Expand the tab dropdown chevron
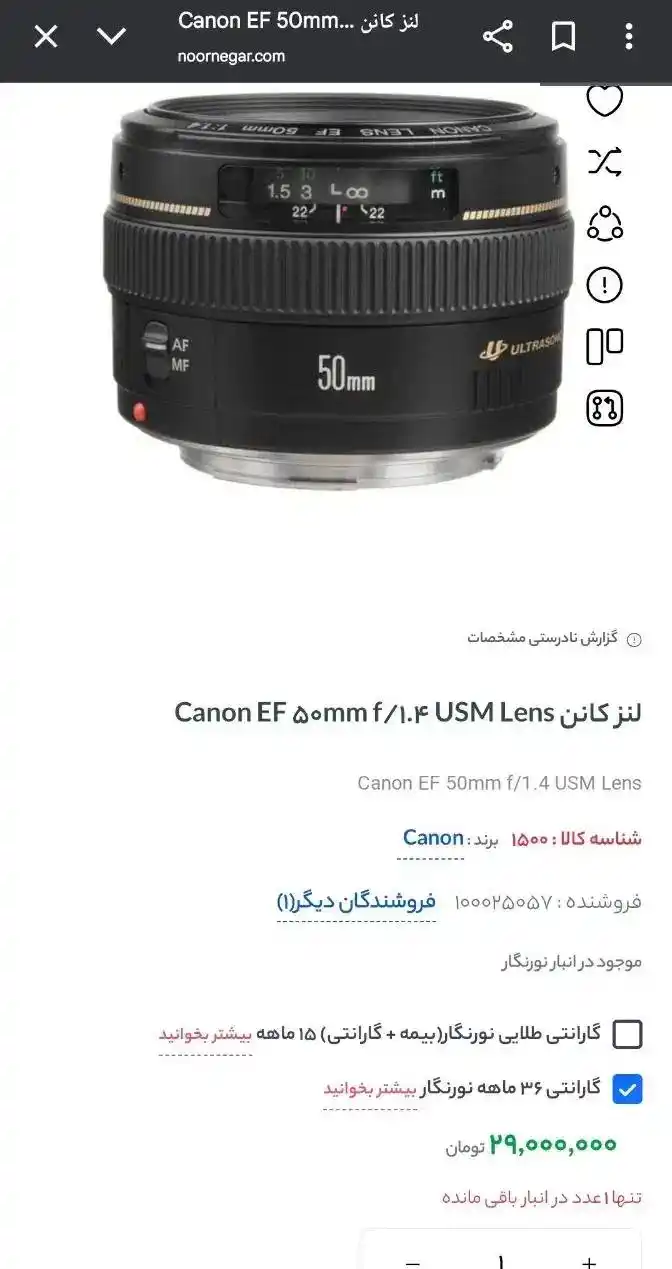The width and height of the screenshot is (672, 1269). click(x=111, y=37)
